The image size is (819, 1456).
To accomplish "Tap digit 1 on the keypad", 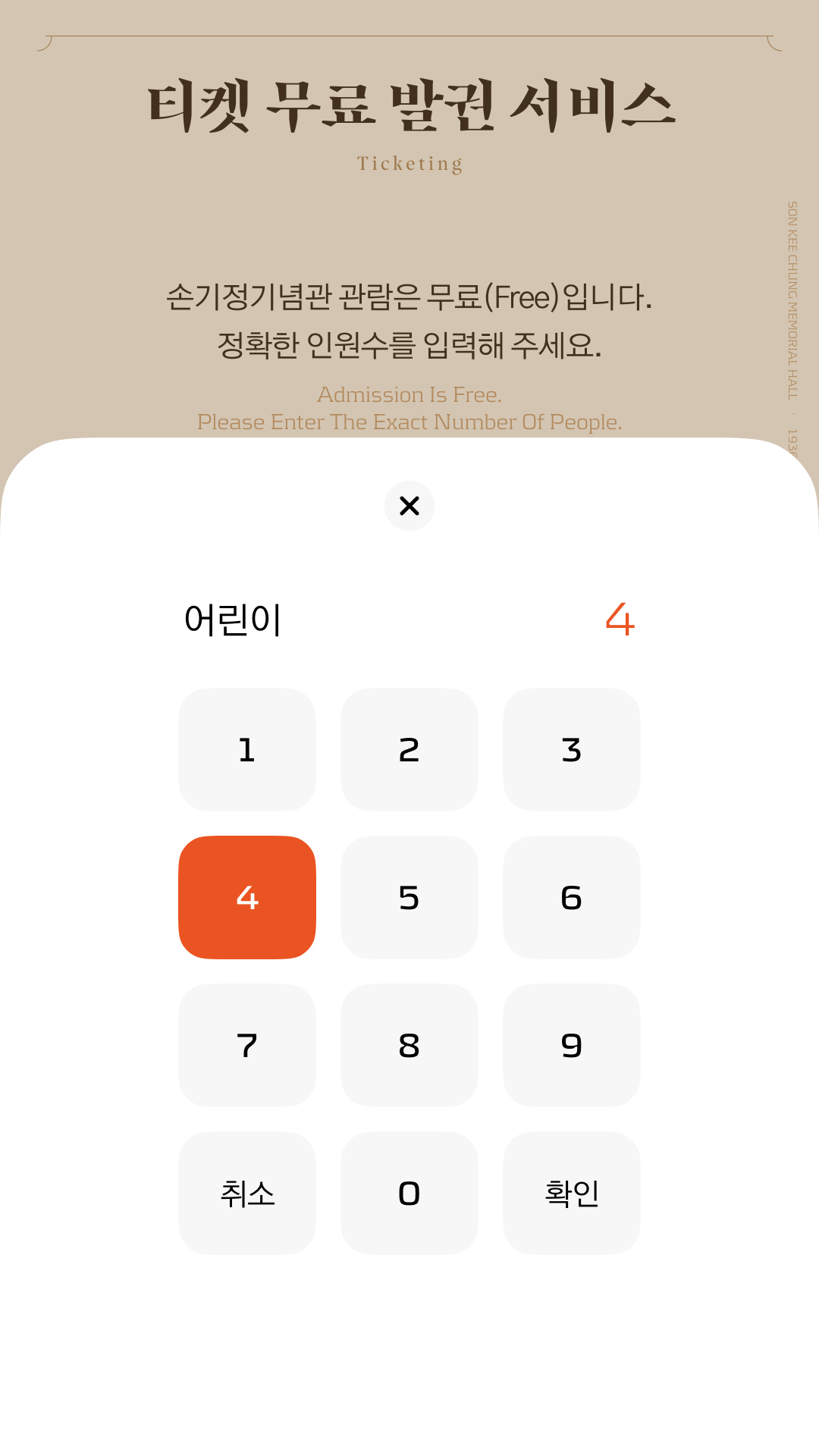I will [x=247, y=750].
